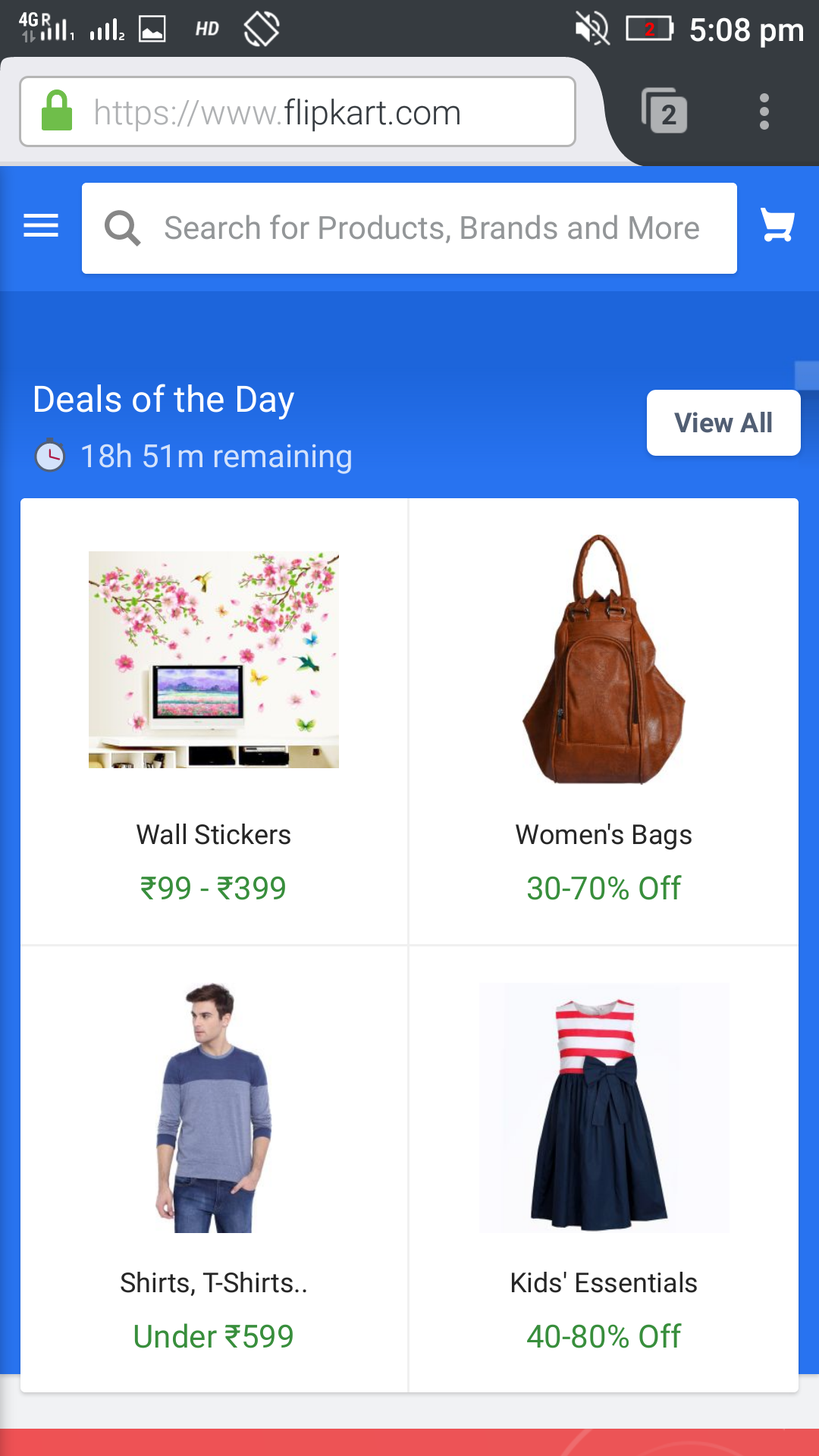Tap View All deals
The height and width of the screenshot is (1456, 819).
pos(723,423)
